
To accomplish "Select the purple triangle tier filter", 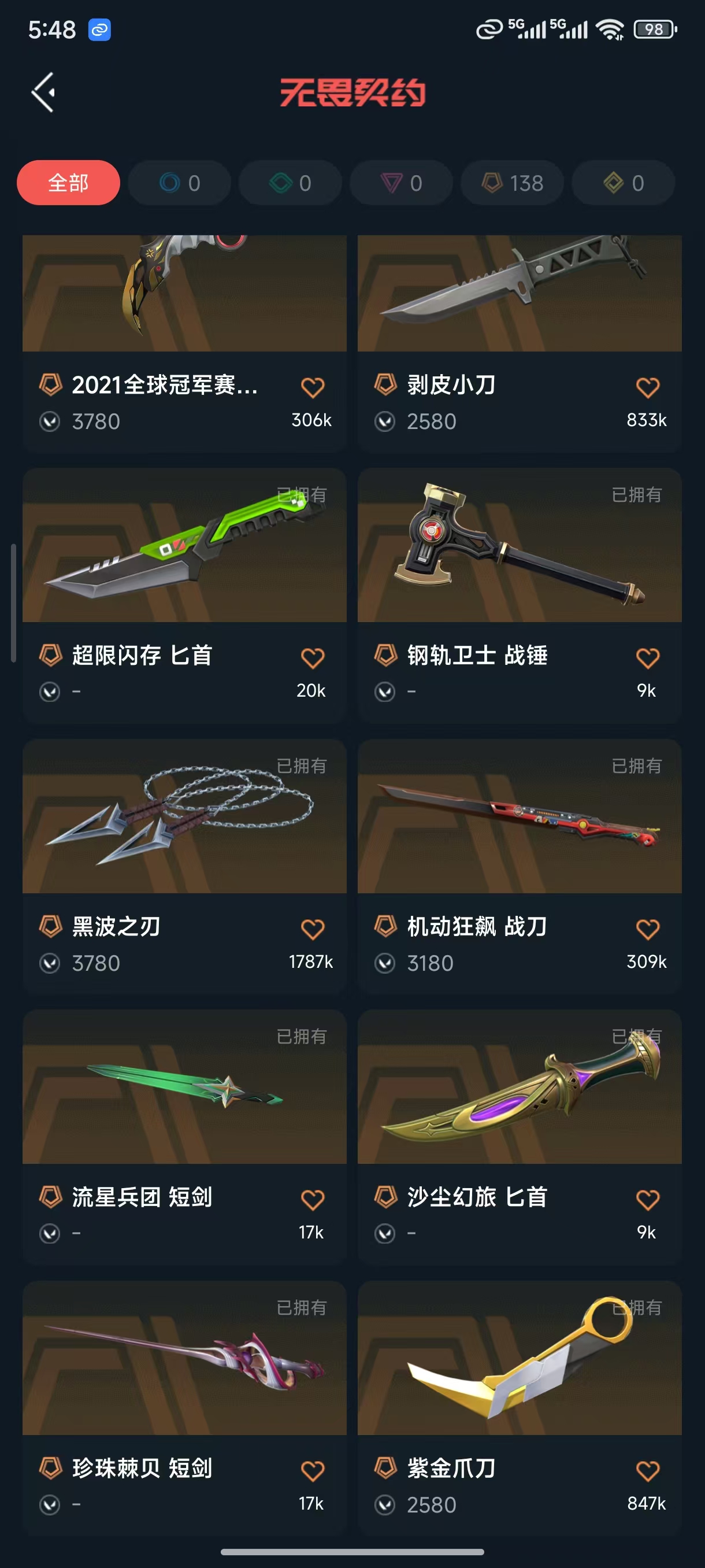I will (x=402, y=183).
